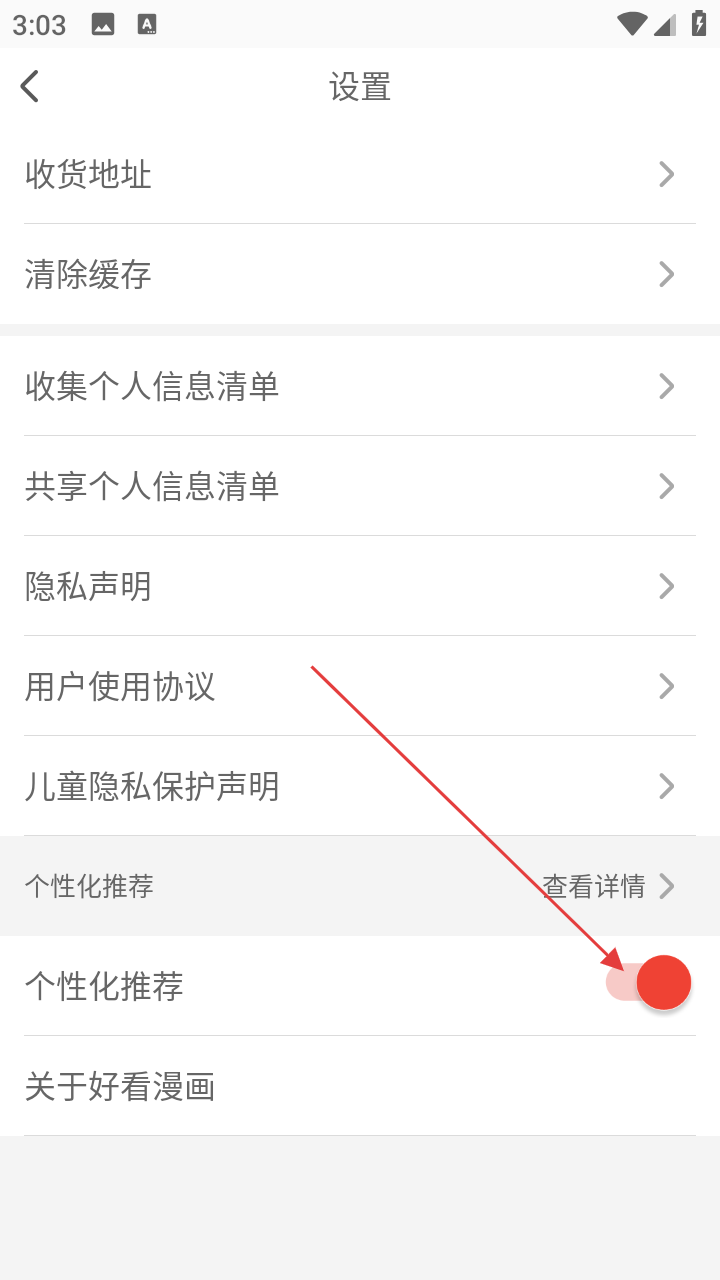Open 共享个人信息清单
The image size is (720, 1280).
360,486
